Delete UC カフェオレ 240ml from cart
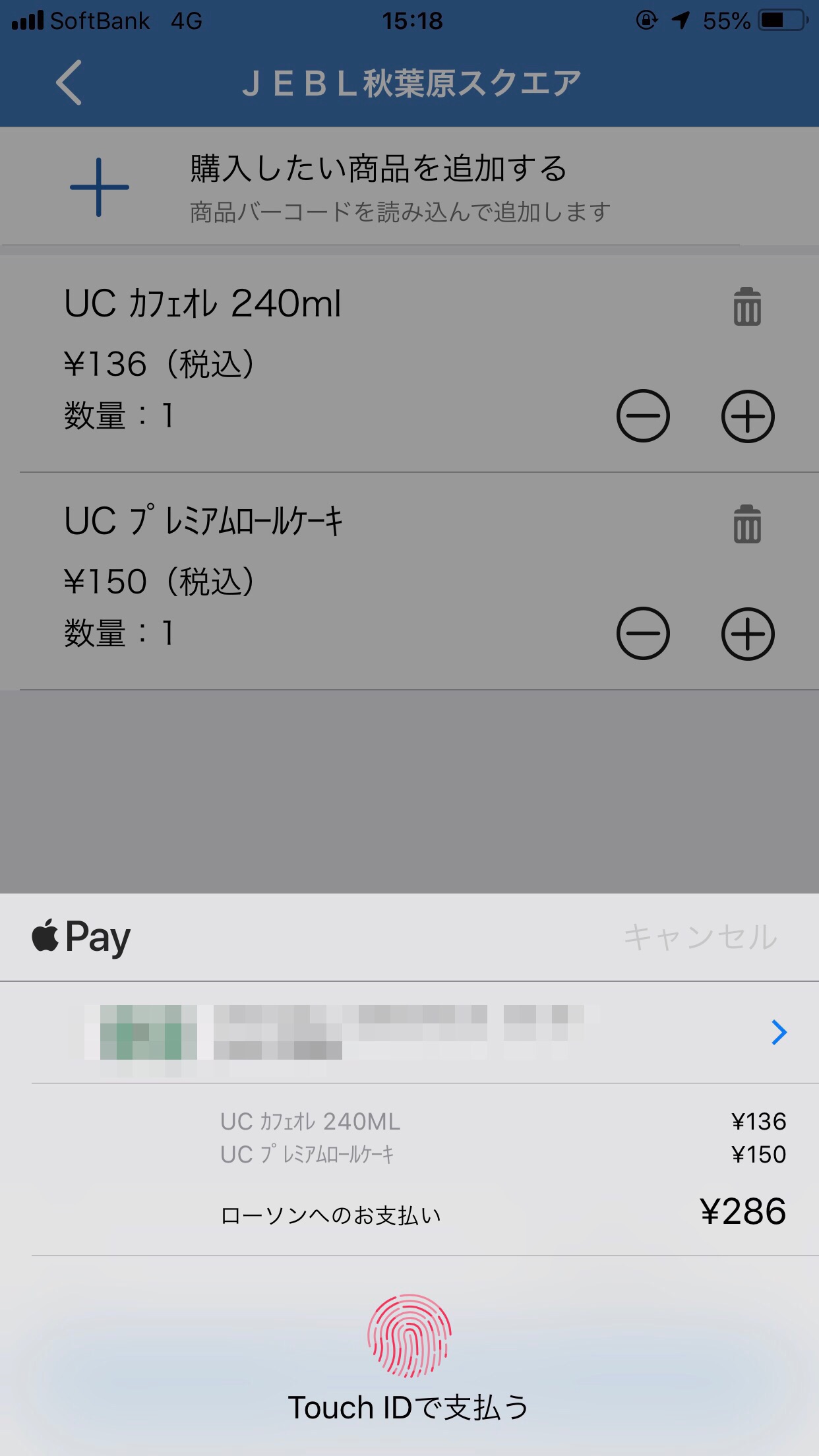 point(747,307)
